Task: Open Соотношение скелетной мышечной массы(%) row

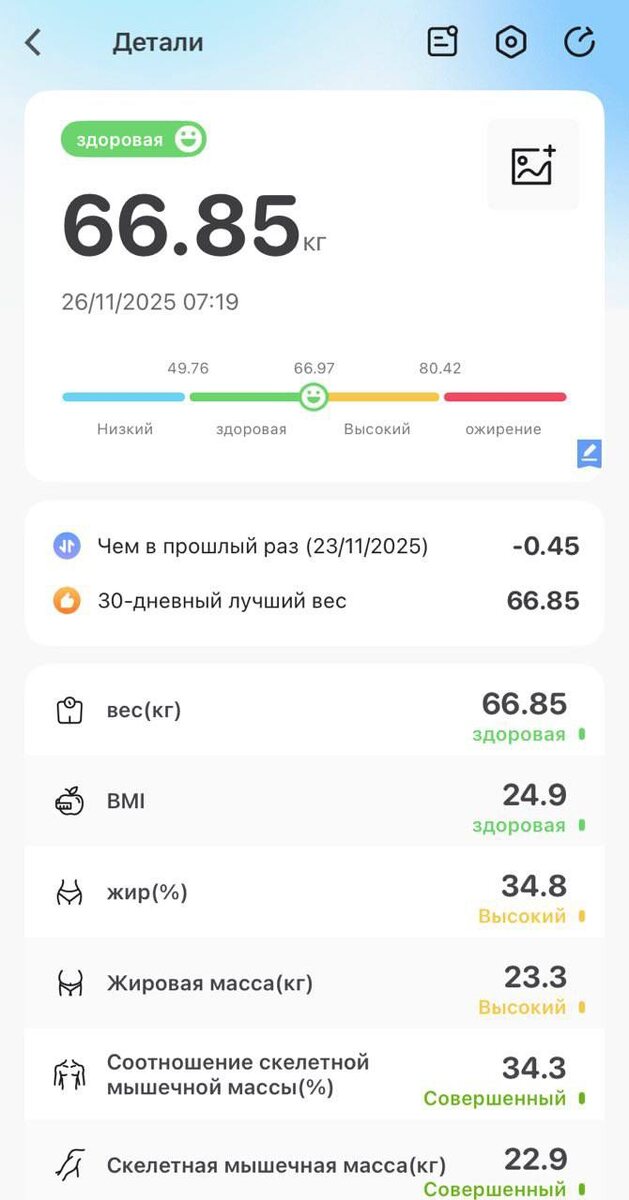Action: [314, 1075]
